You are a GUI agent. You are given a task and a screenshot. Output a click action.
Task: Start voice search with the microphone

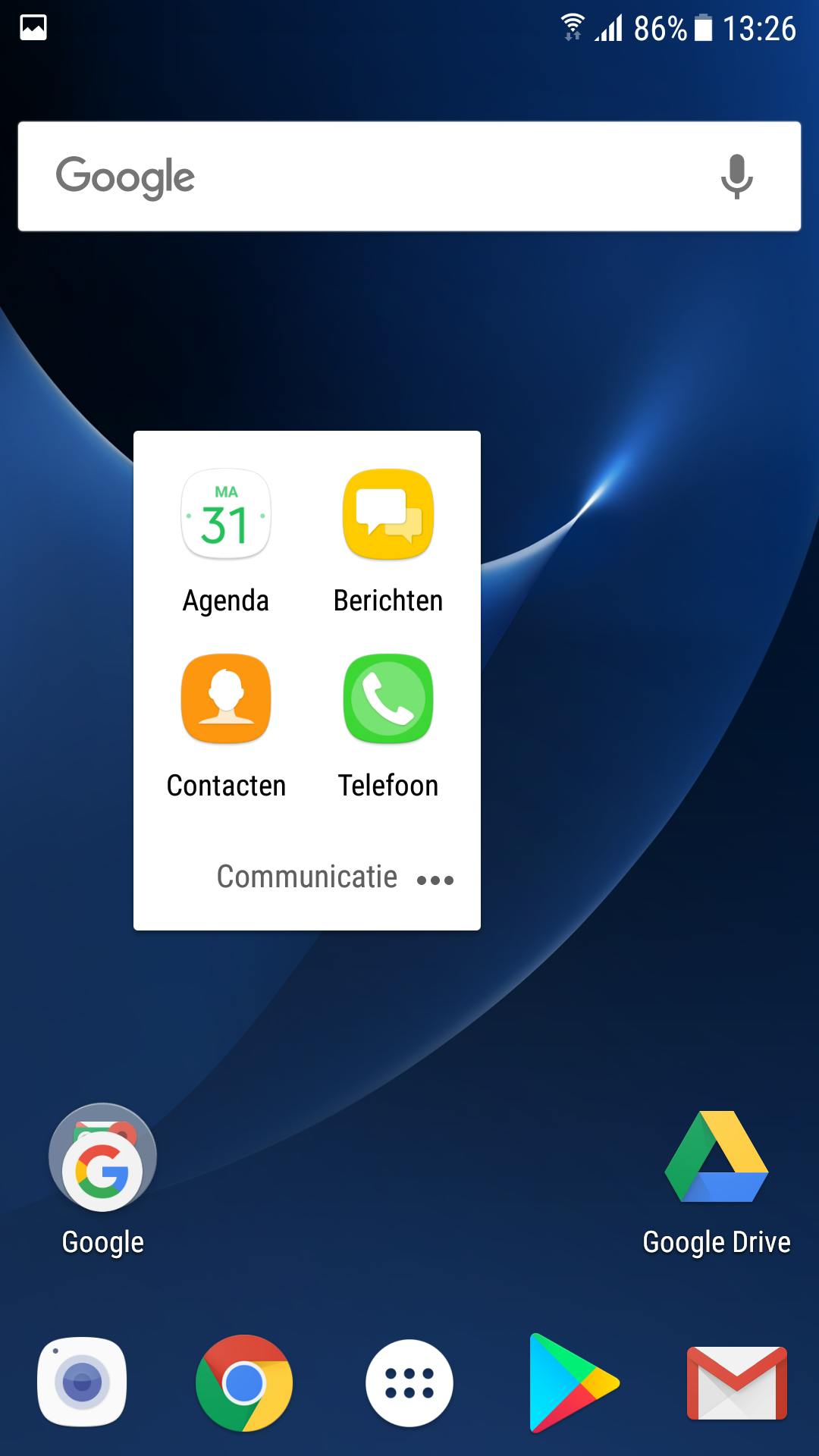tap(736, 176)
